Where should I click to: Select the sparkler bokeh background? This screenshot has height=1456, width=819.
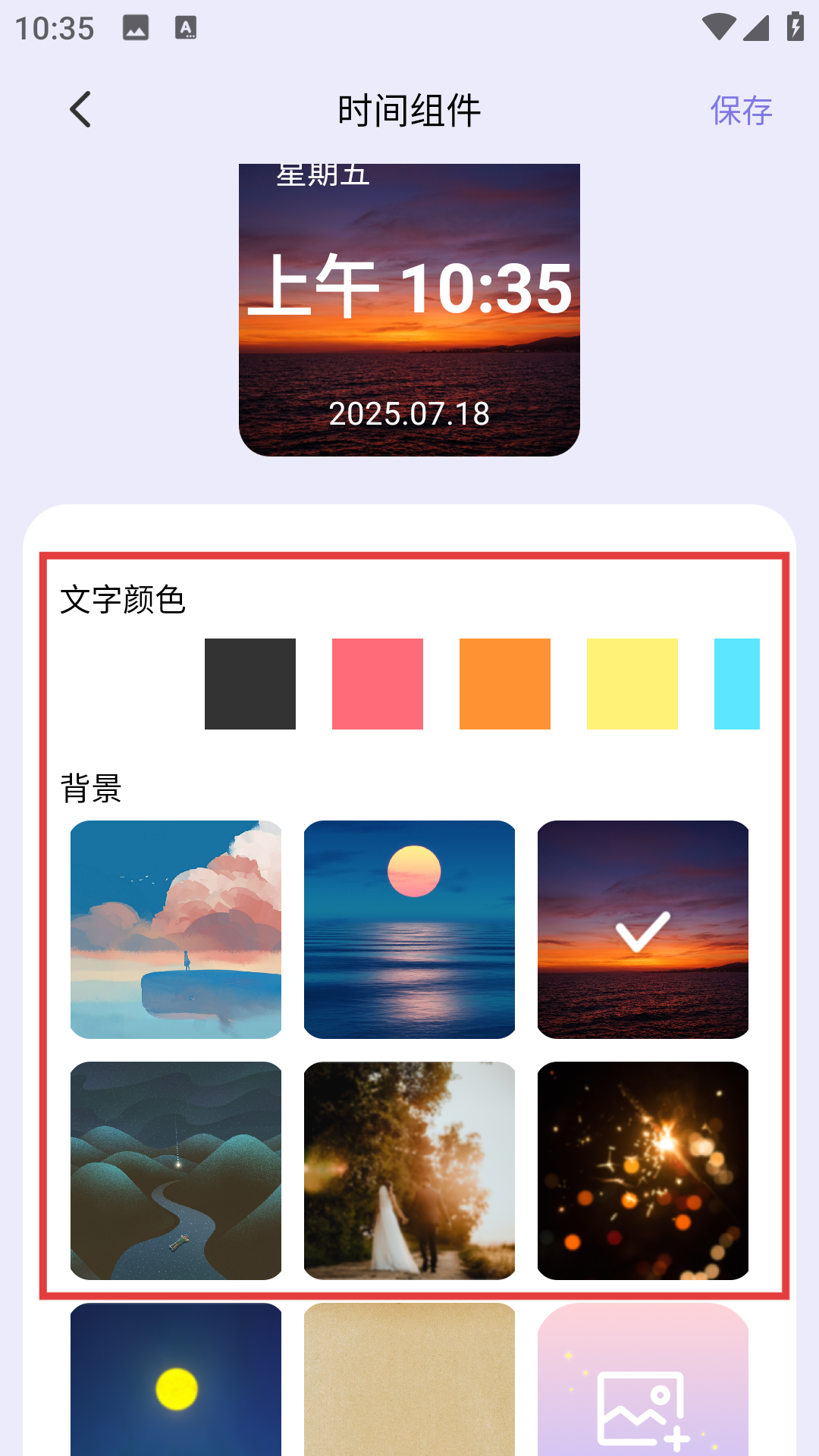coord(643,1171)
